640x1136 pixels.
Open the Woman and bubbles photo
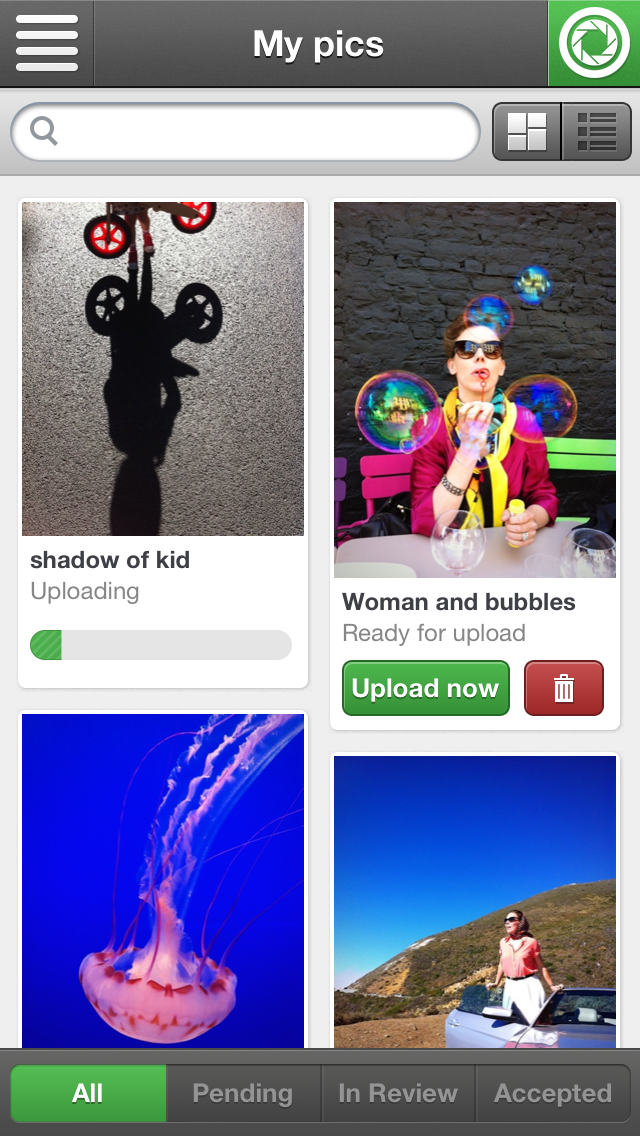tap(475, 390)
